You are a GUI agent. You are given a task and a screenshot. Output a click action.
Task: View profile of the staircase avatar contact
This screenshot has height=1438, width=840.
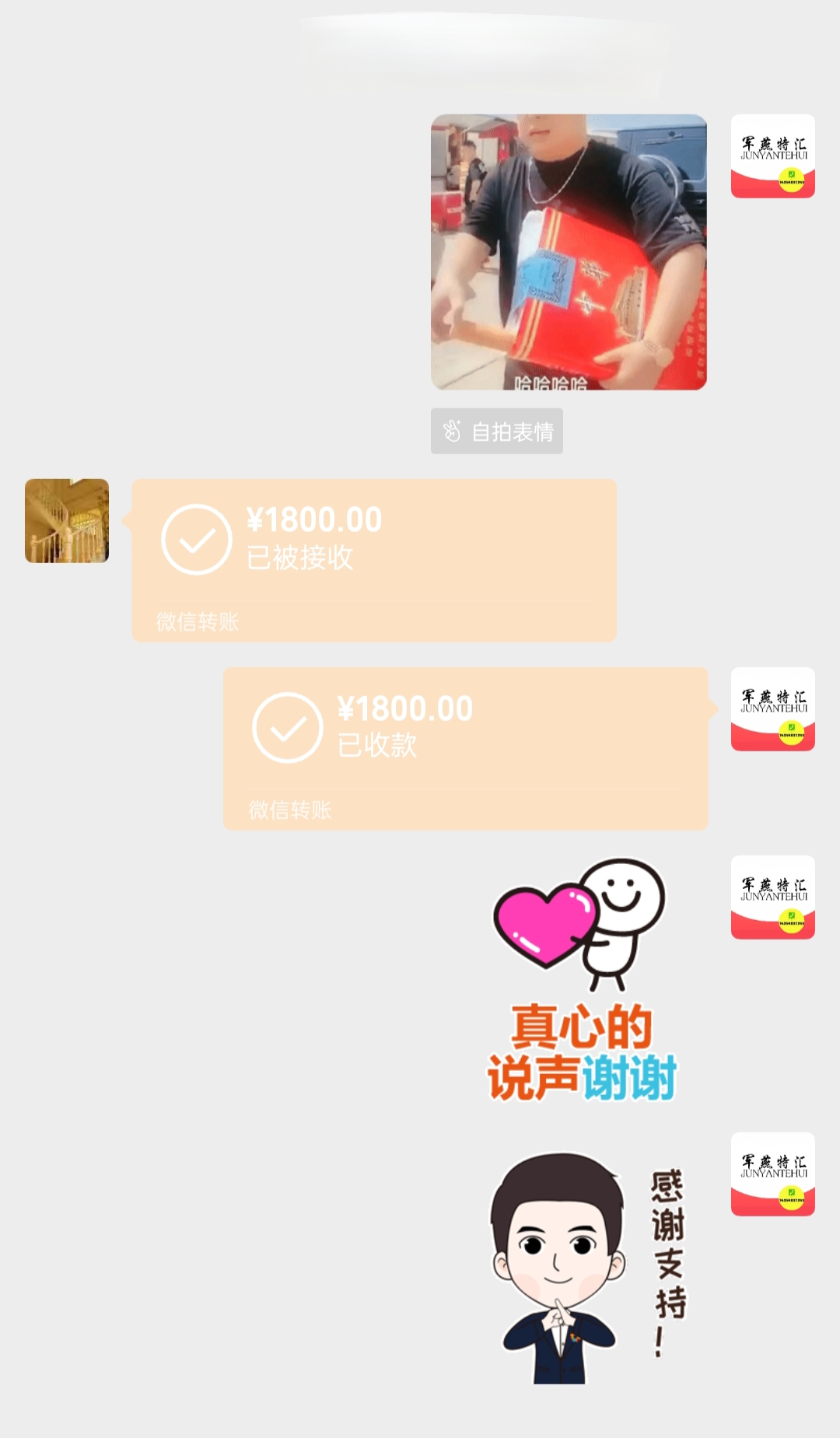(67, 520)
